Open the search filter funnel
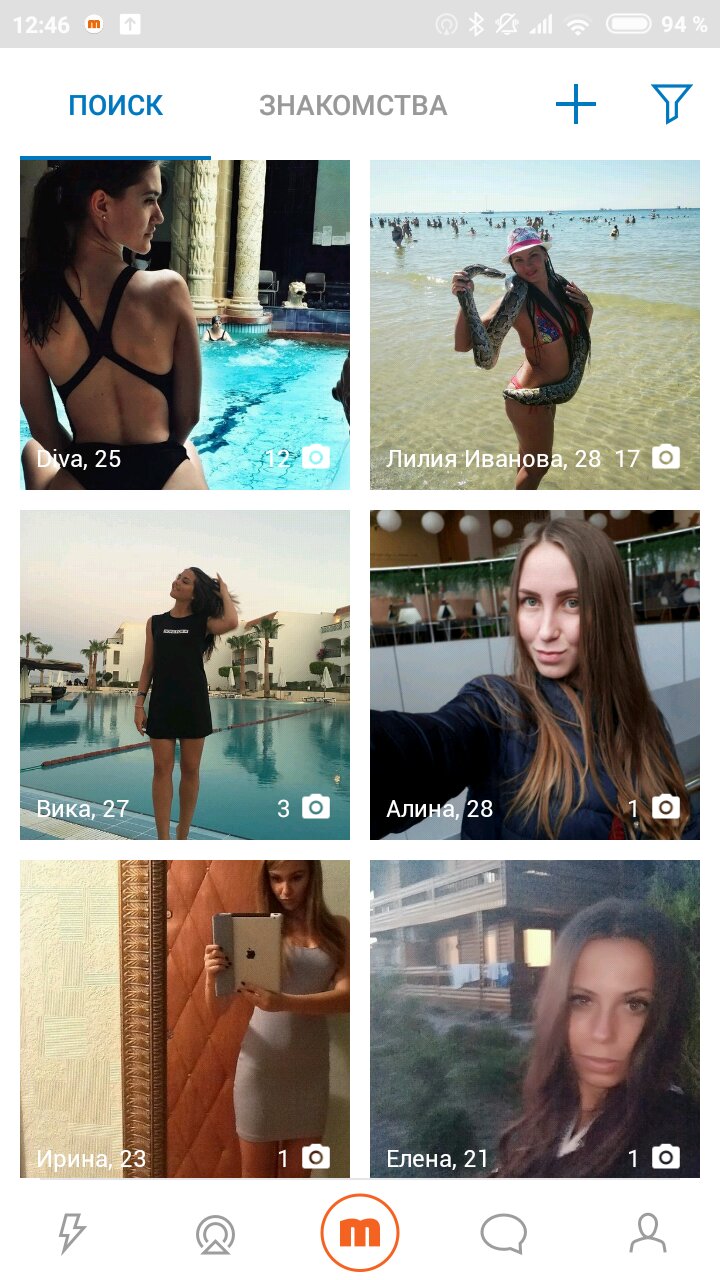 click(x=671, y=104)
